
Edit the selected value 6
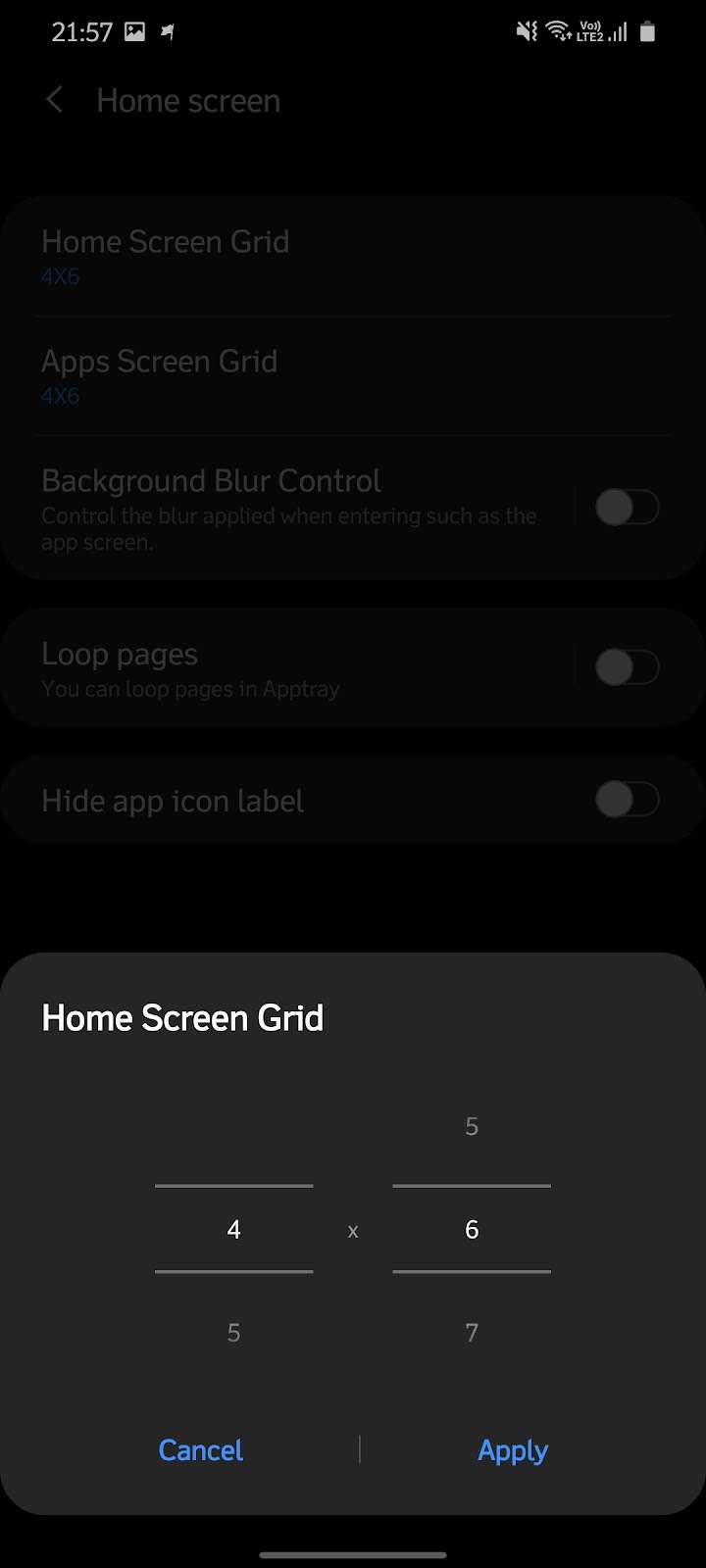click(472, 1230)
